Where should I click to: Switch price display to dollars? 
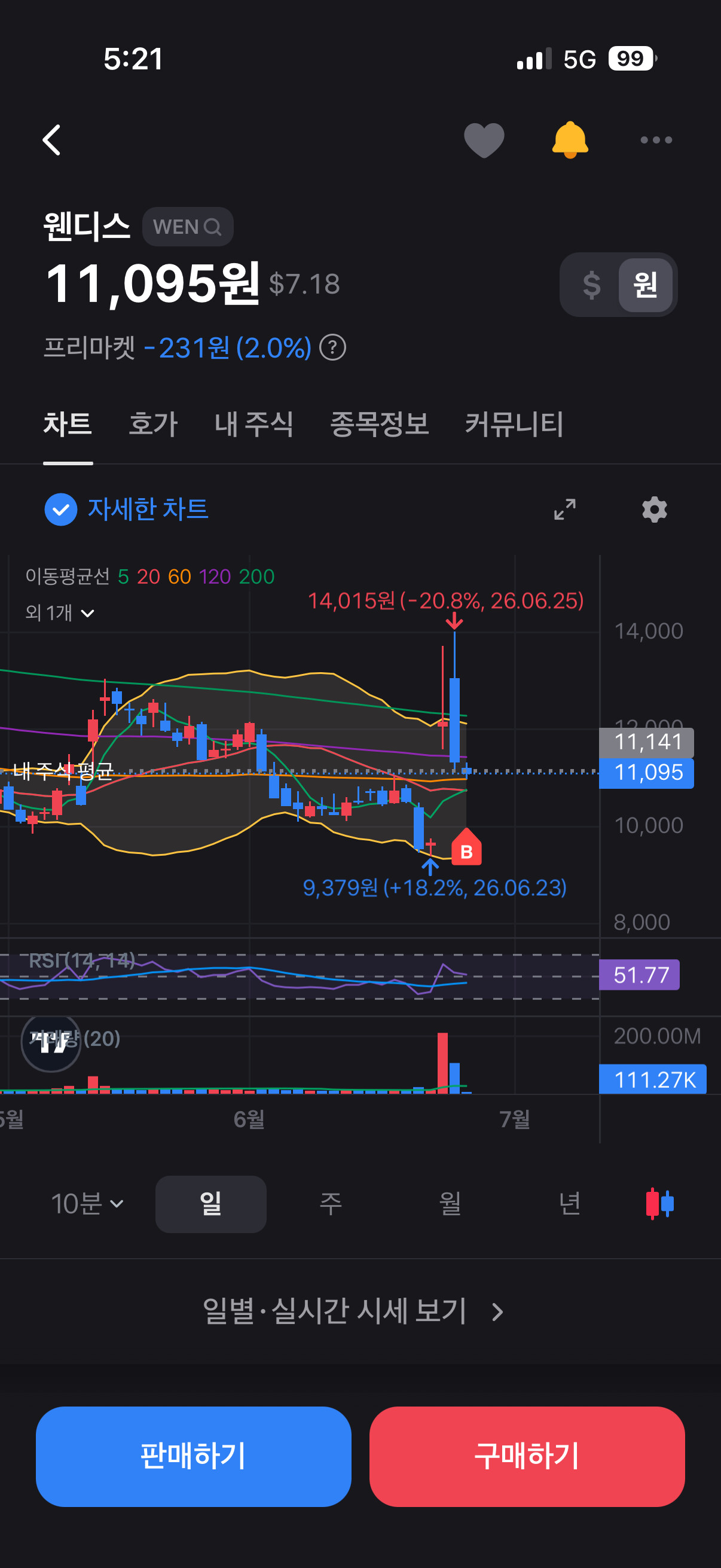click(591, 284)
